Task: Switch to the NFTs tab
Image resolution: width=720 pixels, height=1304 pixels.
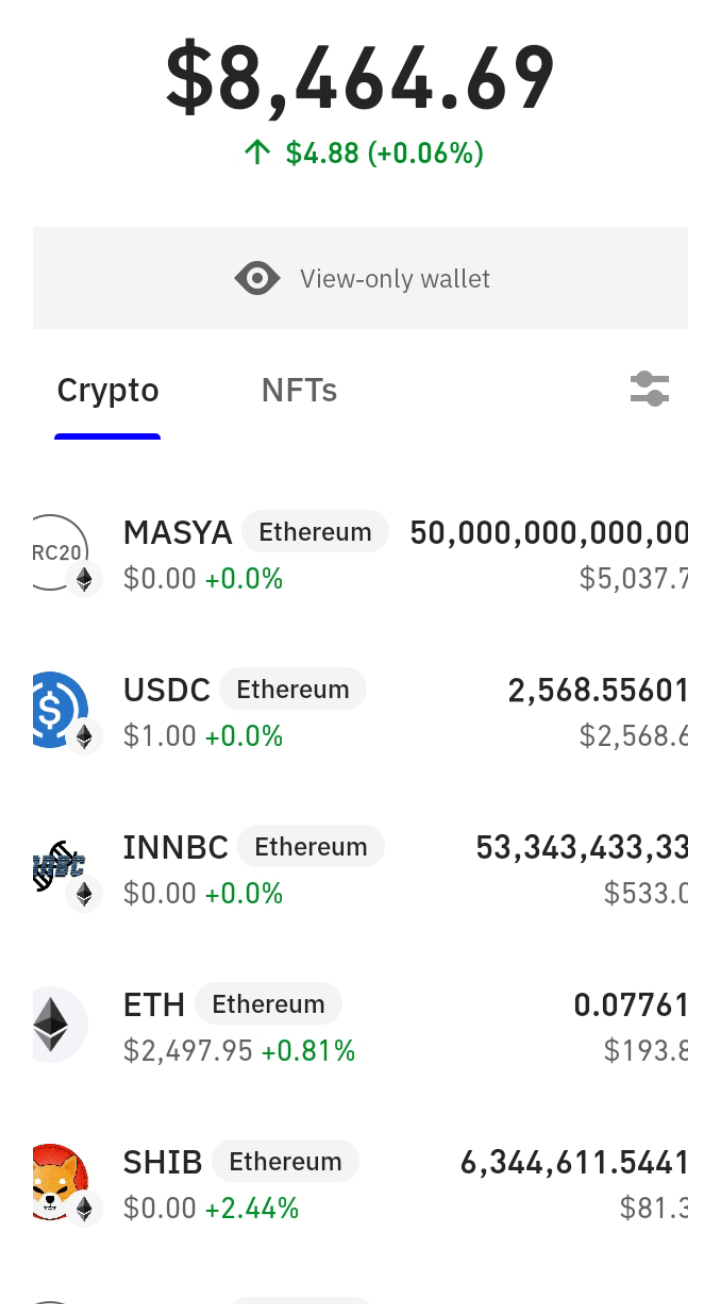Action: (x=299, y=391)
